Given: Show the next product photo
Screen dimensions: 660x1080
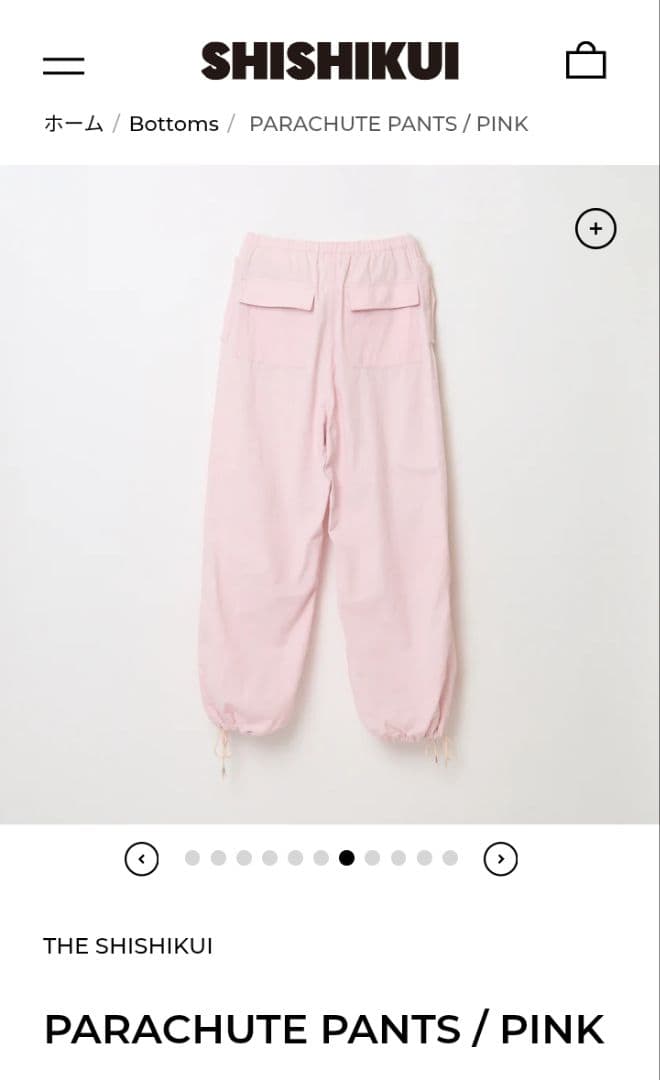Looking at the screenshot, I should click(500, 858).
